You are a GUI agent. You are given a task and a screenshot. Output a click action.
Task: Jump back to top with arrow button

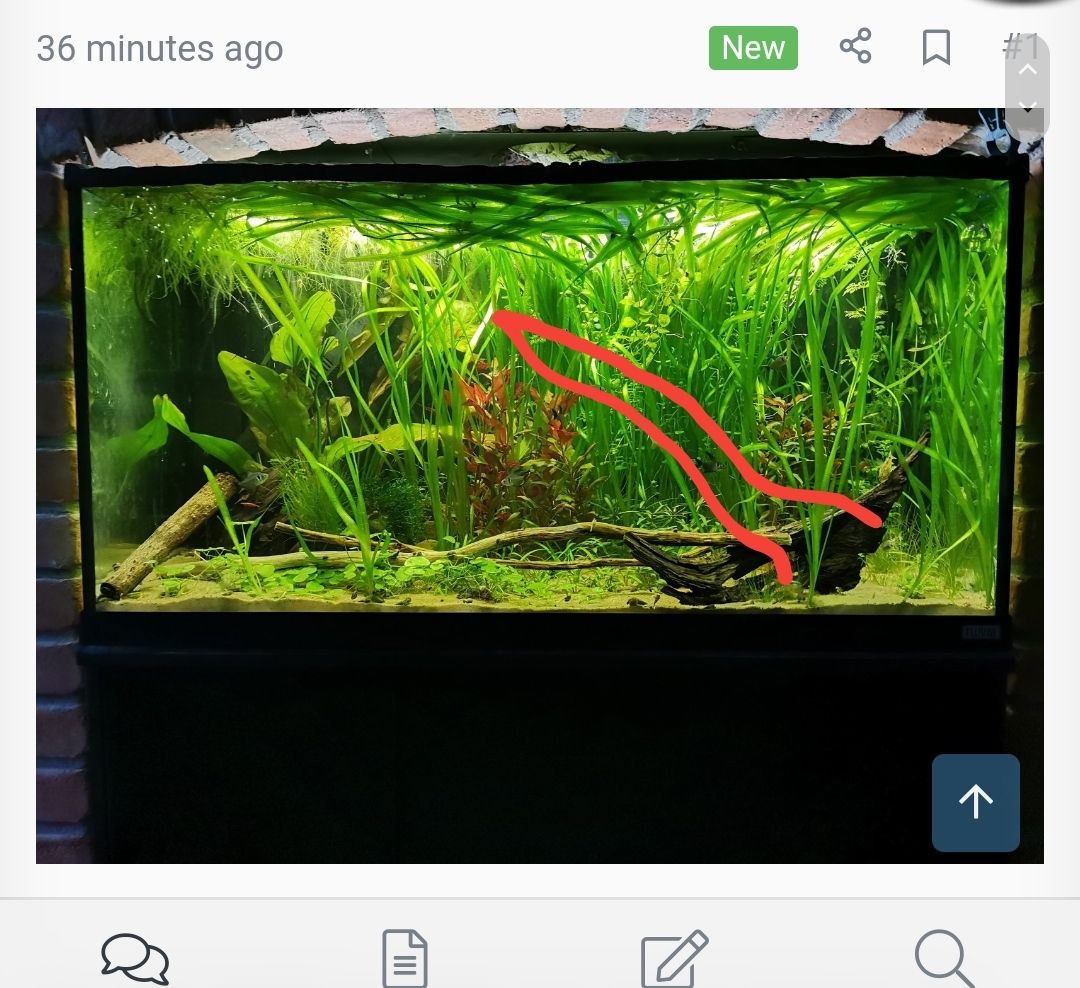tap(975, 802)
